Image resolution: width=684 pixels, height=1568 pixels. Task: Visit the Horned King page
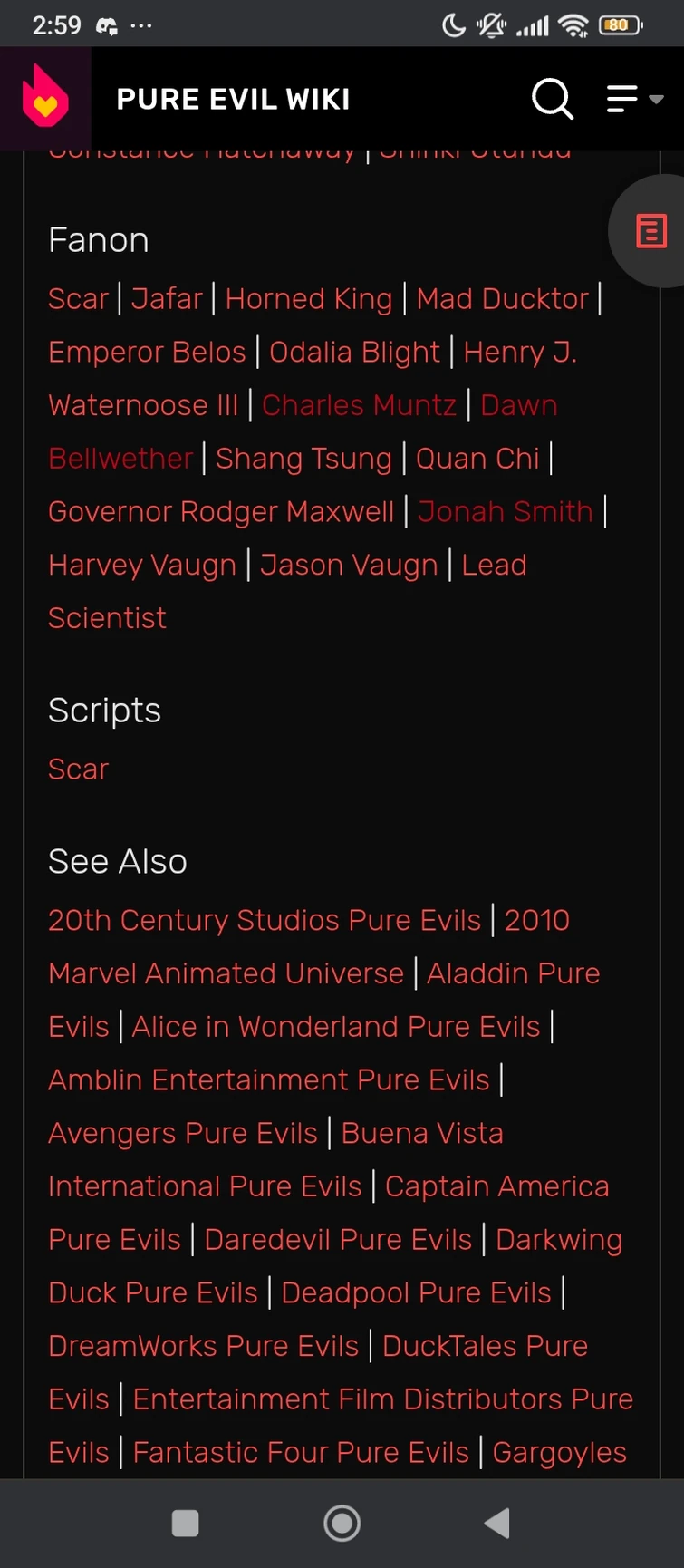click(309, 298)
